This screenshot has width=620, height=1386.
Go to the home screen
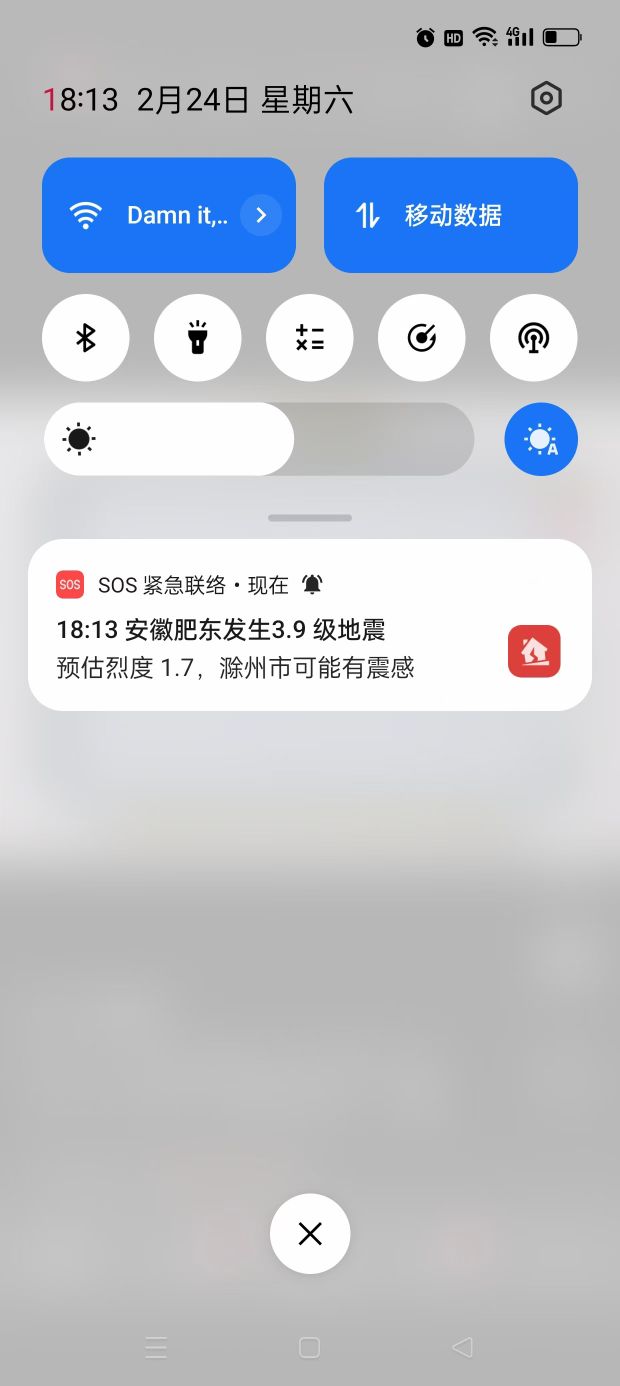pyautogui.click(x=310, y=1348)
